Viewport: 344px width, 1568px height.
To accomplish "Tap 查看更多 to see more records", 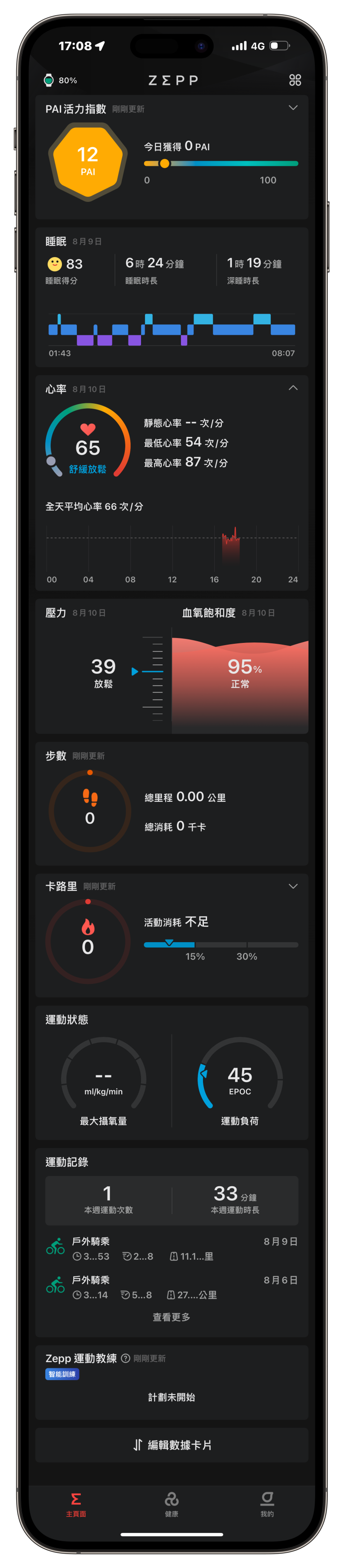I will [x=172, y=1317].
